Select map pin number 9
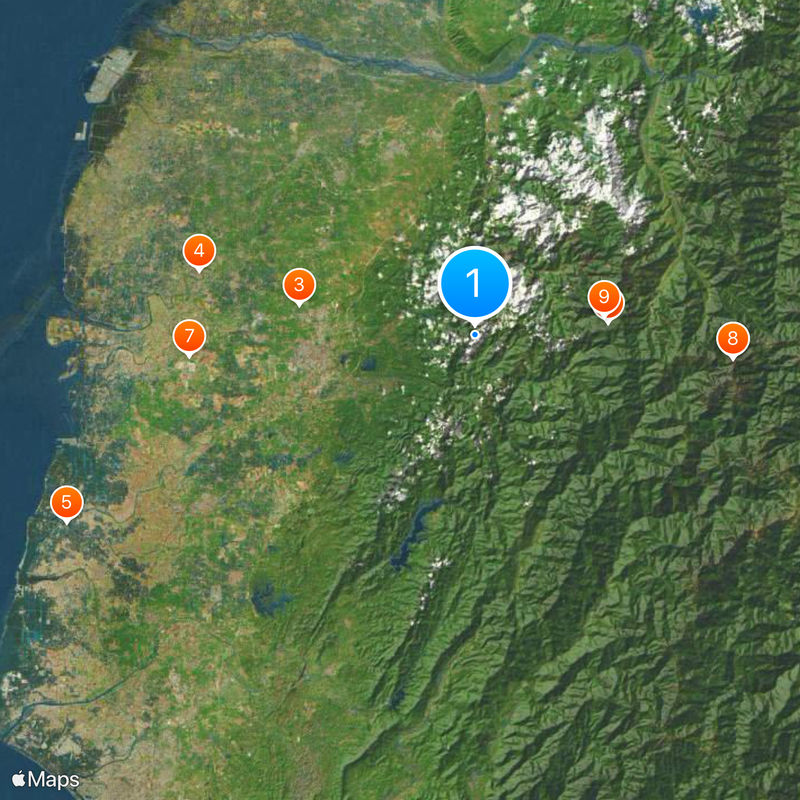Viewport: 800px width, 800px height. click(602, 296)
